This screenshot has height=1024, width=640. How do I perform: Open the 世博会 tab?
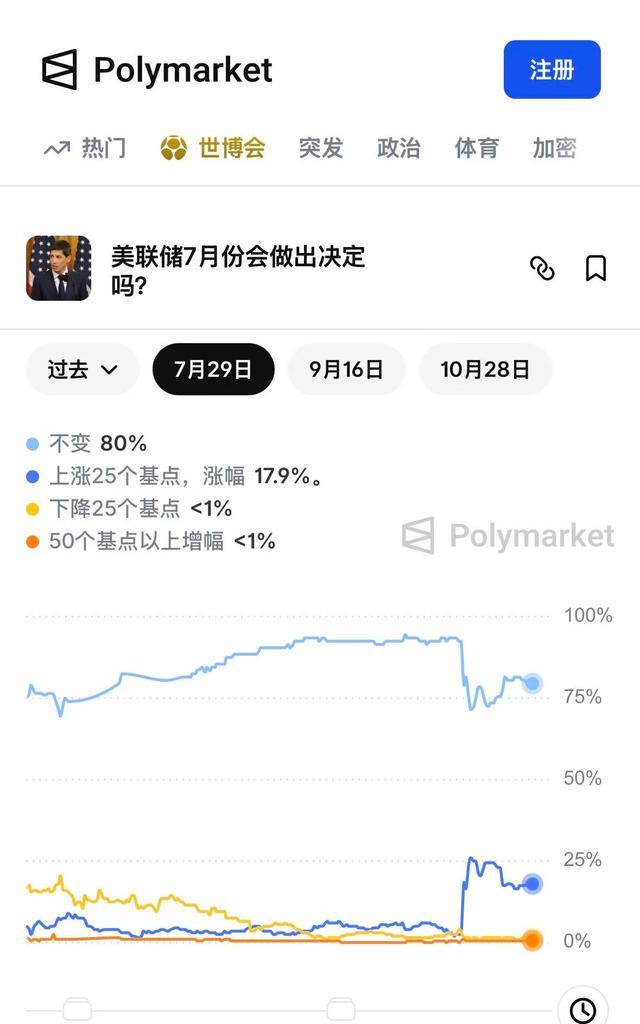tap(213, 148)
